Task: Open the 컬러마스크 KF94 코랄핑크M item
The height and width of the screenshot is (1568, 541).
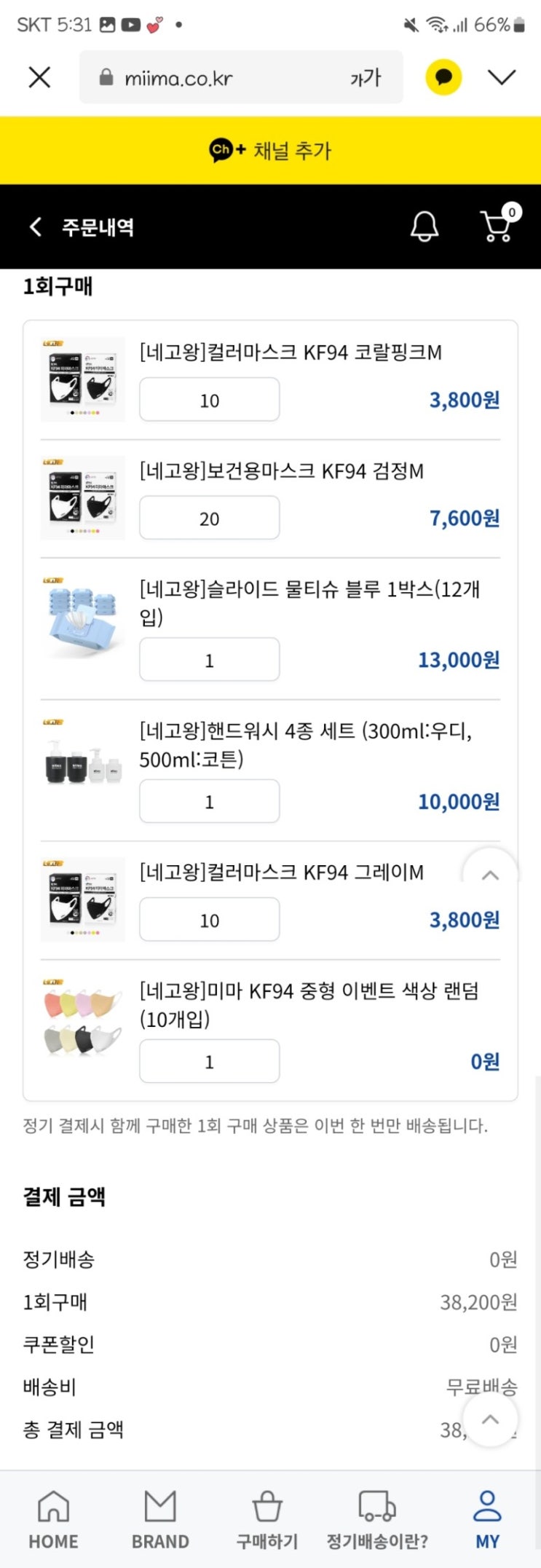Action: point(291,352)
